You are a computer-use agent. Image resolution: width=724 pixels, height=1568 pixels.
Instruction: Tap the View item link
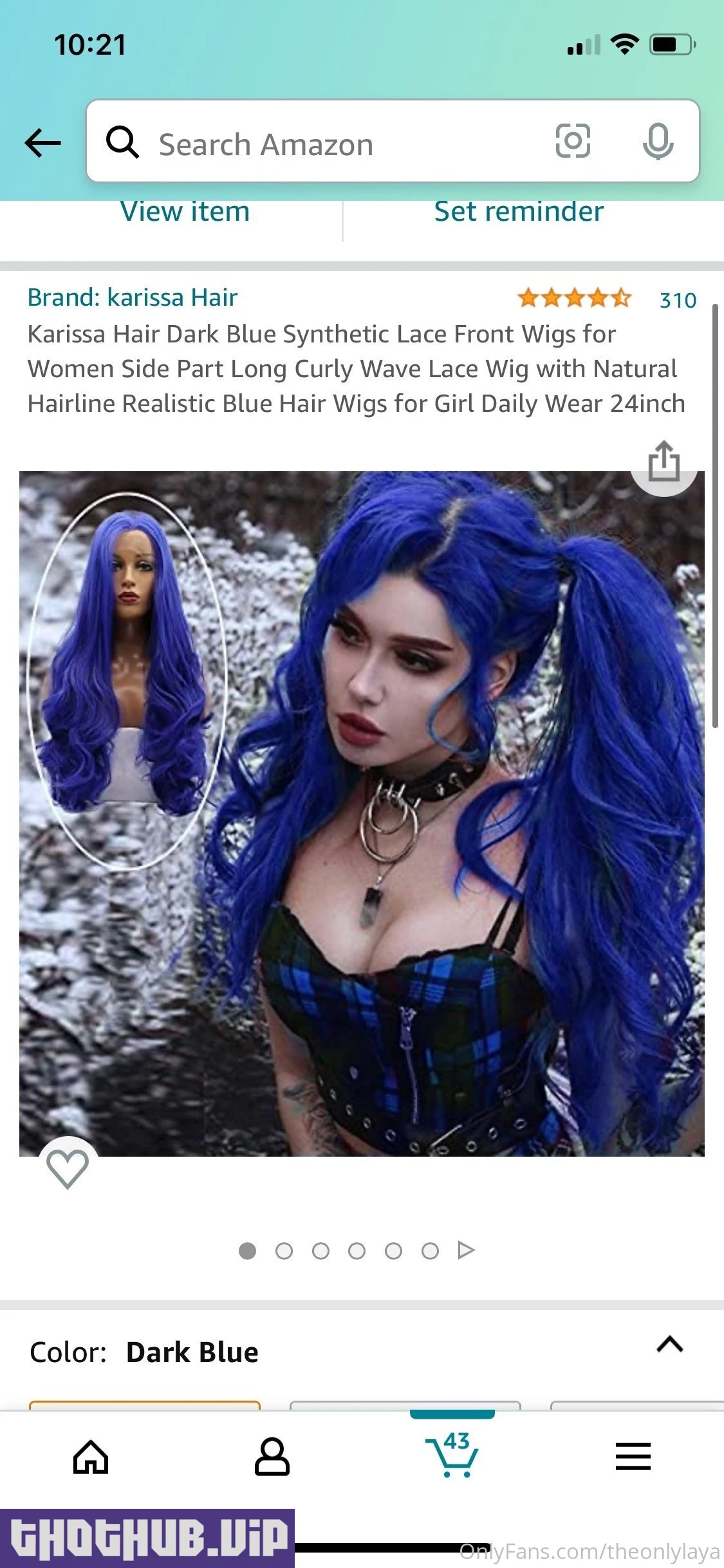(185, 212)
